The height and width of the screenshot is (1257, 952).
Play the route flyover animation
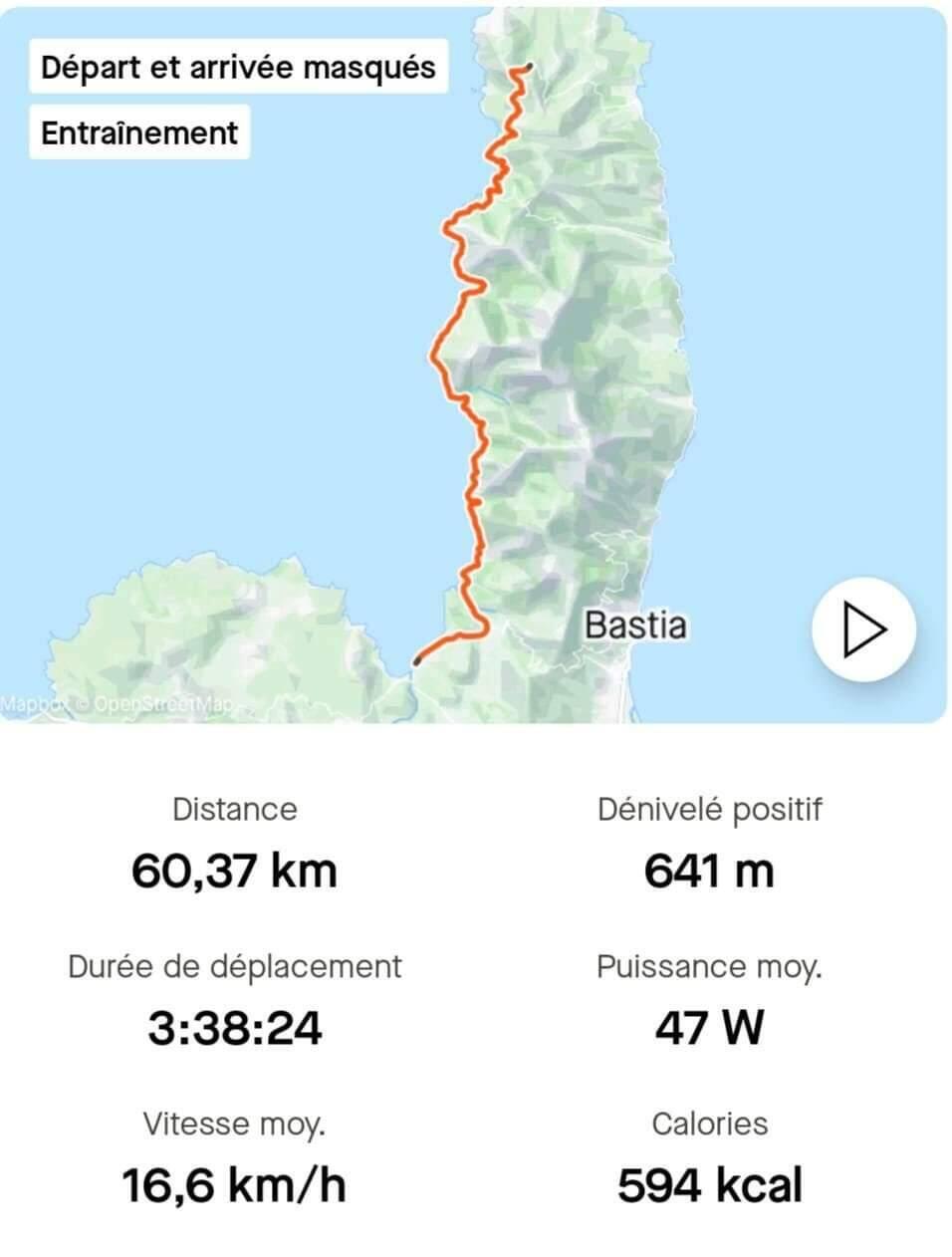pyautogui.click(x=863, y=629)
